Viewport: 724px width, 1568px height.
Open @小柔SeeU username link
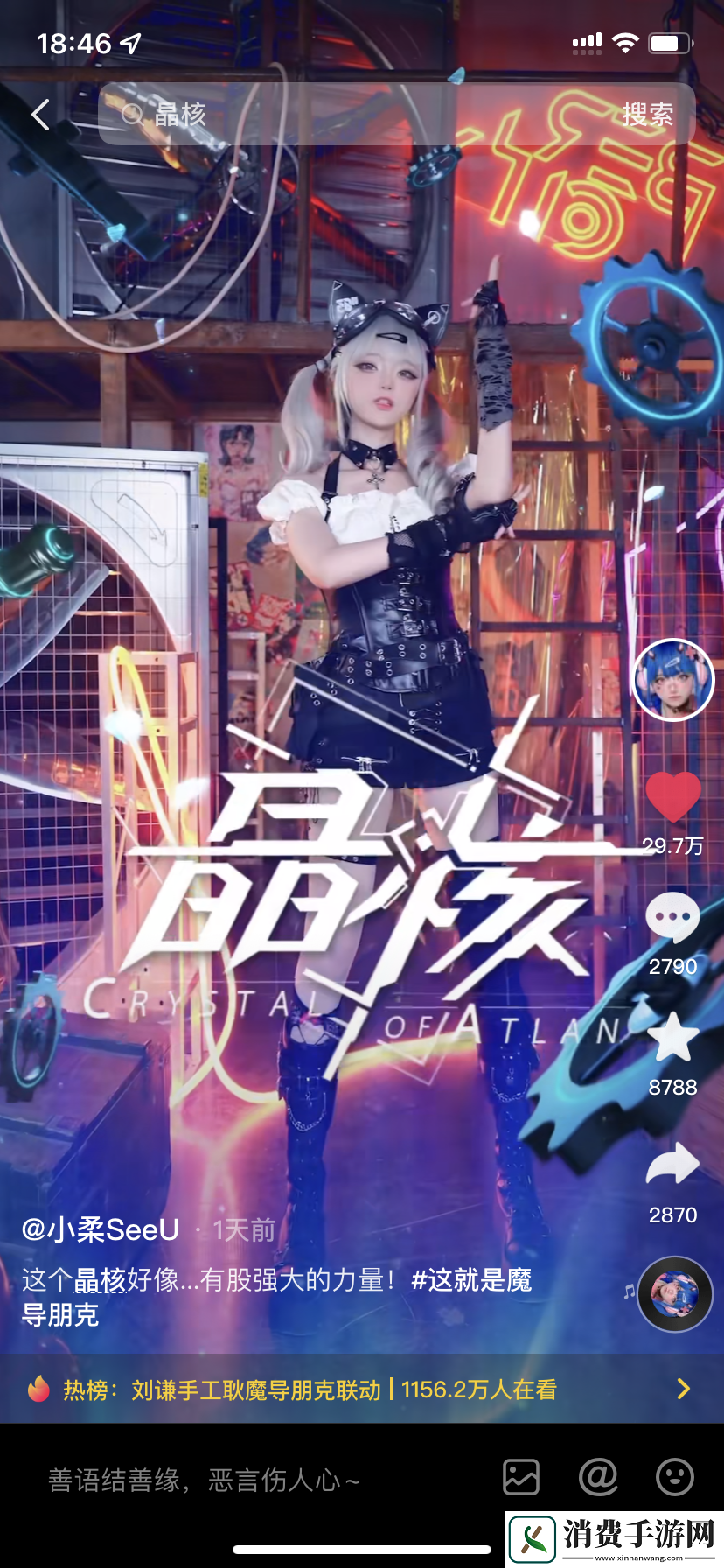tap(101, 1229)
